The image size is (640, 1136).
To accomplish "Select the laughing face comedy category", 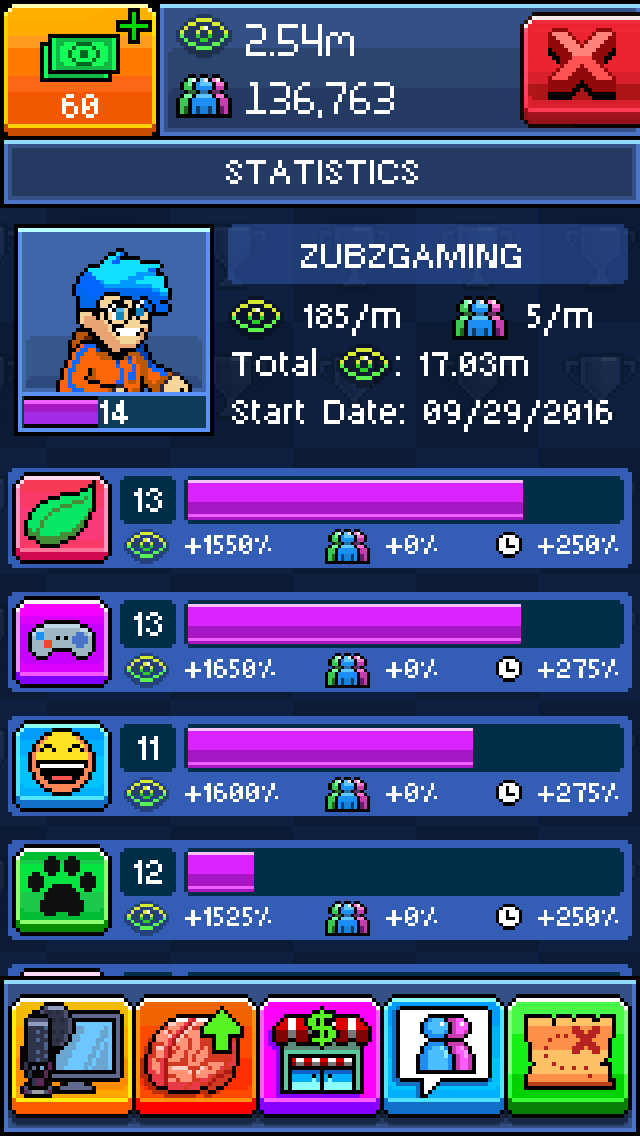I will (x=62, y=766).
